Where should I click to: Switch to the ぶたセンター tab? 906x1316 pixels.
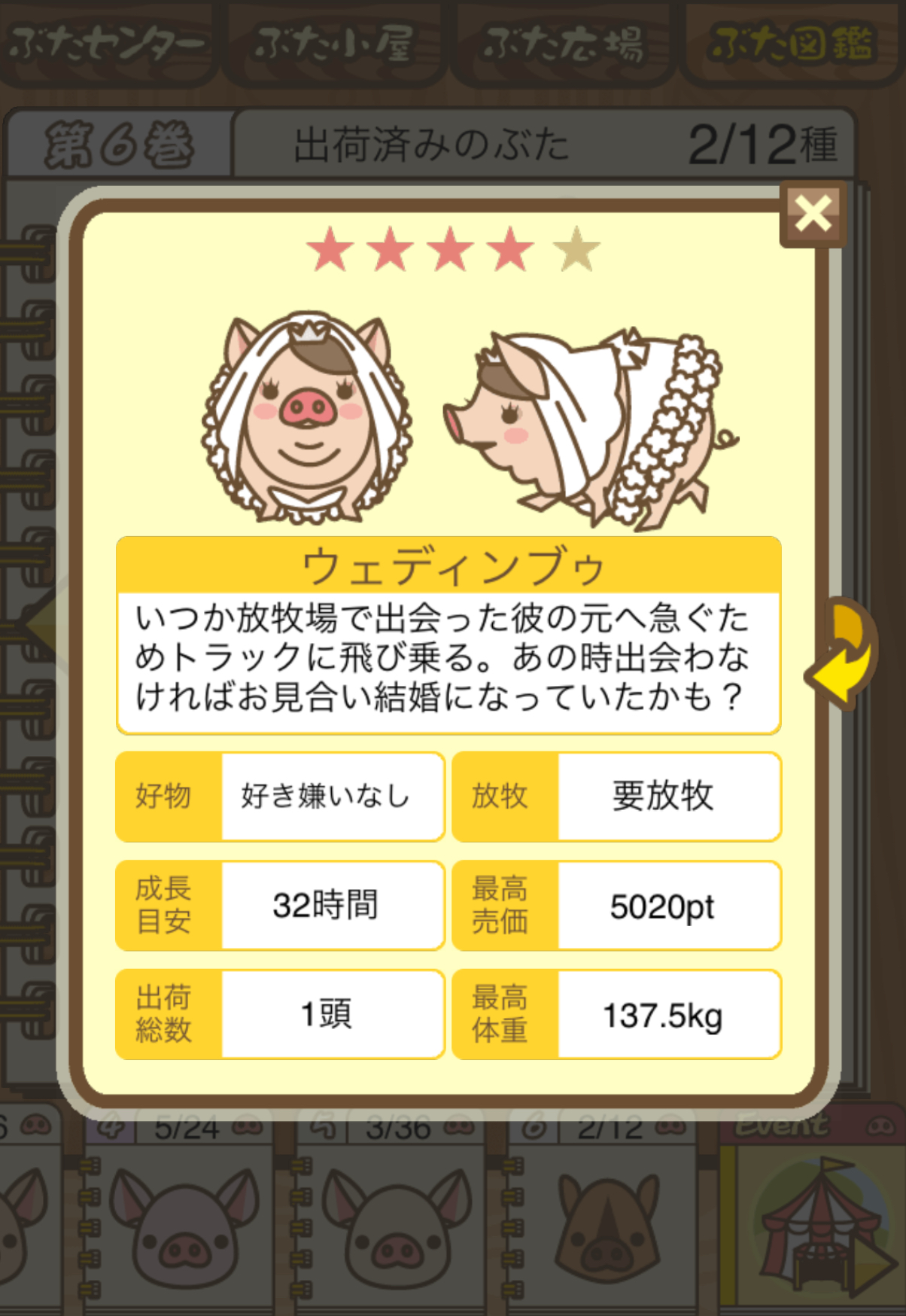point(107,44)
